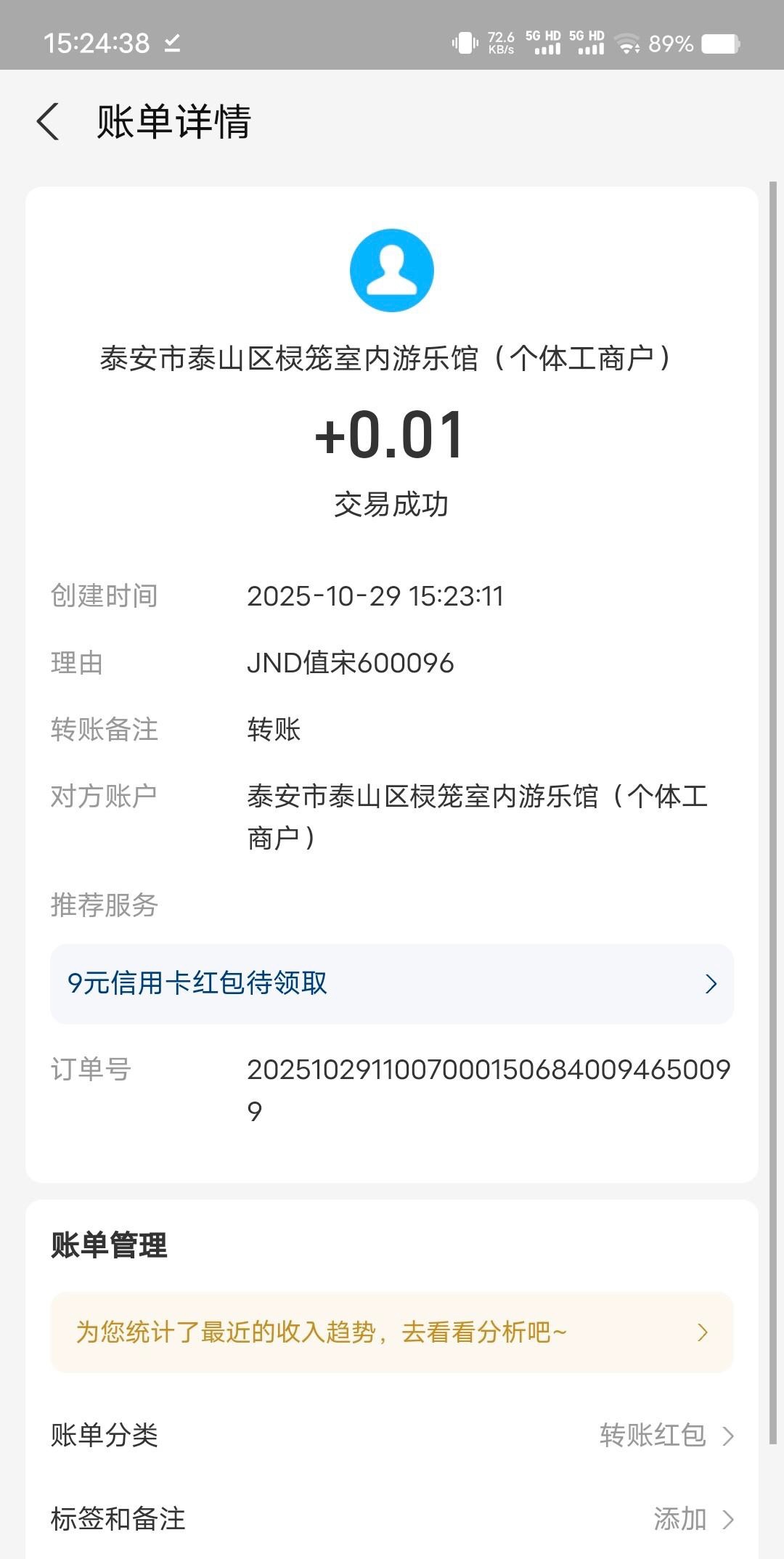Viewport: 784px width, 1559px height.
Task: Add 标签和备注 to this bill
Action: (692, 1519)
